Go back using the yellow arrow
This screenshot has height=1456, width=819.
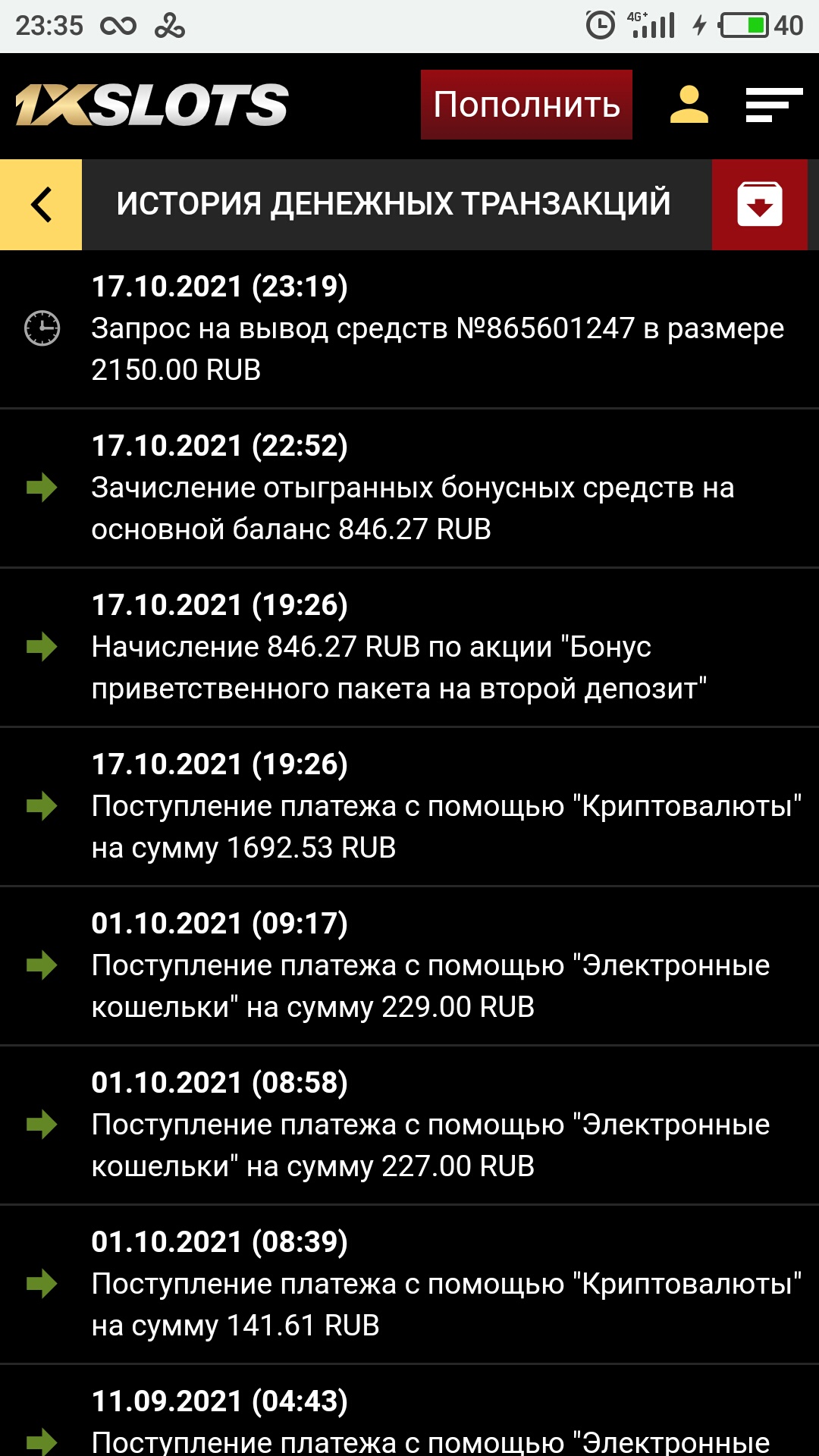[x=41, y=204]
